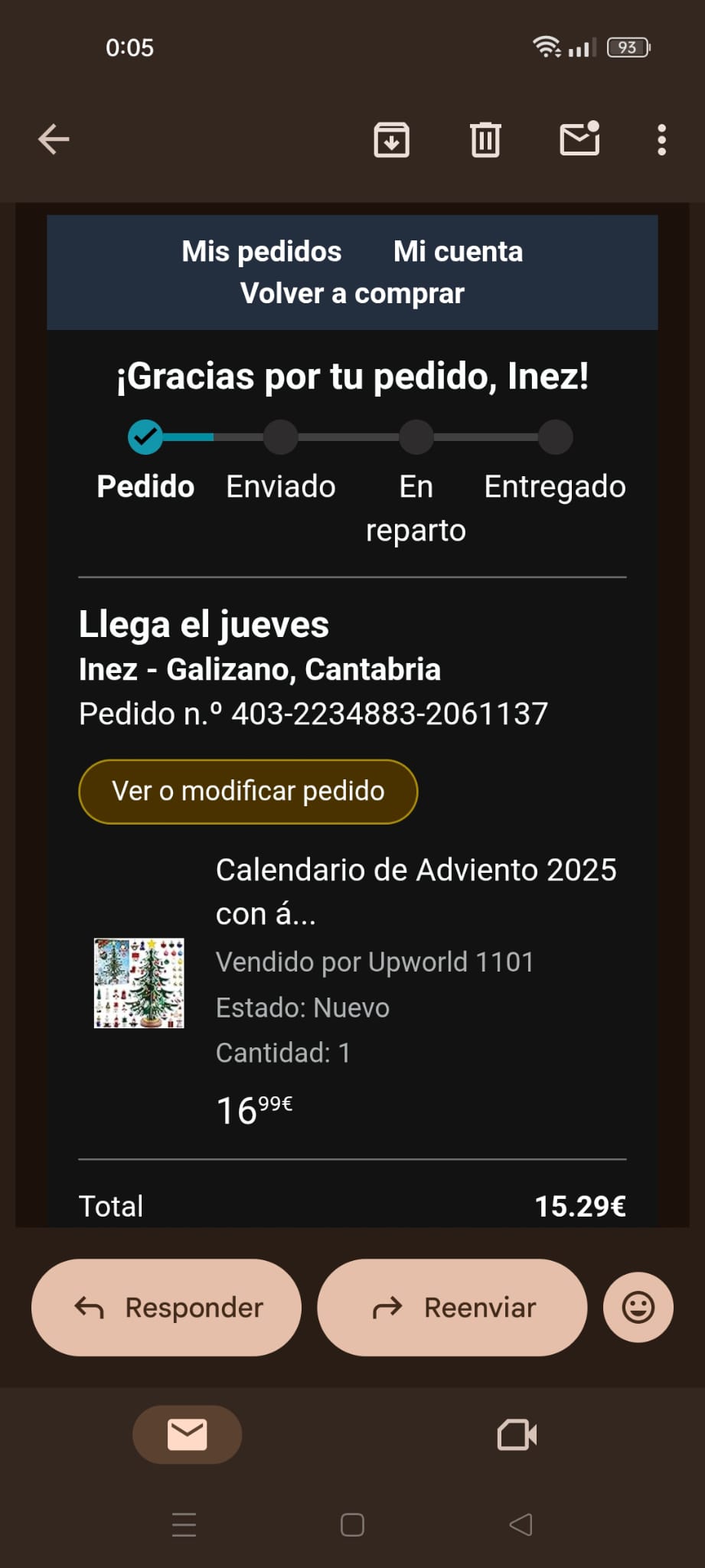Go back to the inbox
This screenshot has width=705, height=1568.
pyautogui.click(x=54, y=139)
